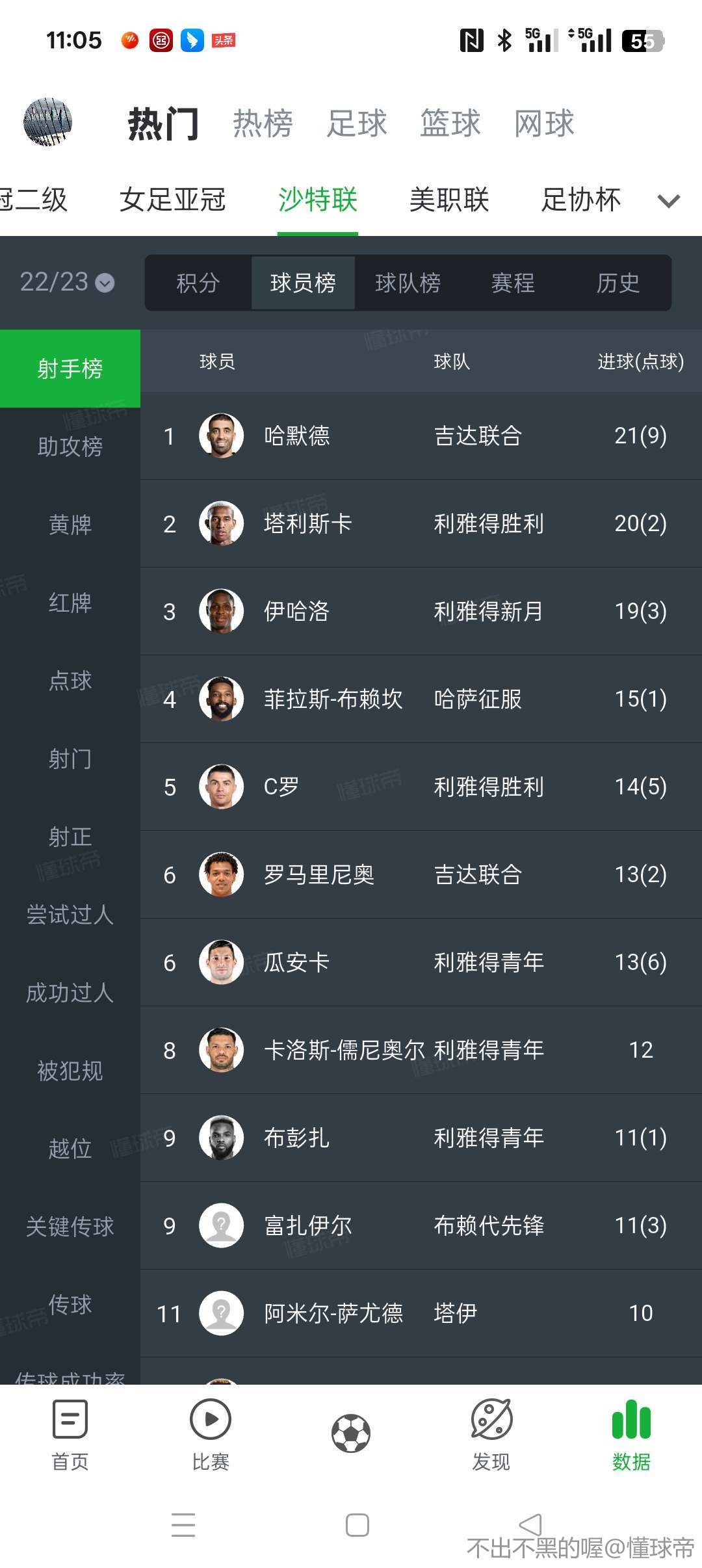Screen dimensions: 702x1568
Task: Select 关键传球 in the side menu
Action: coord(70,1227)
